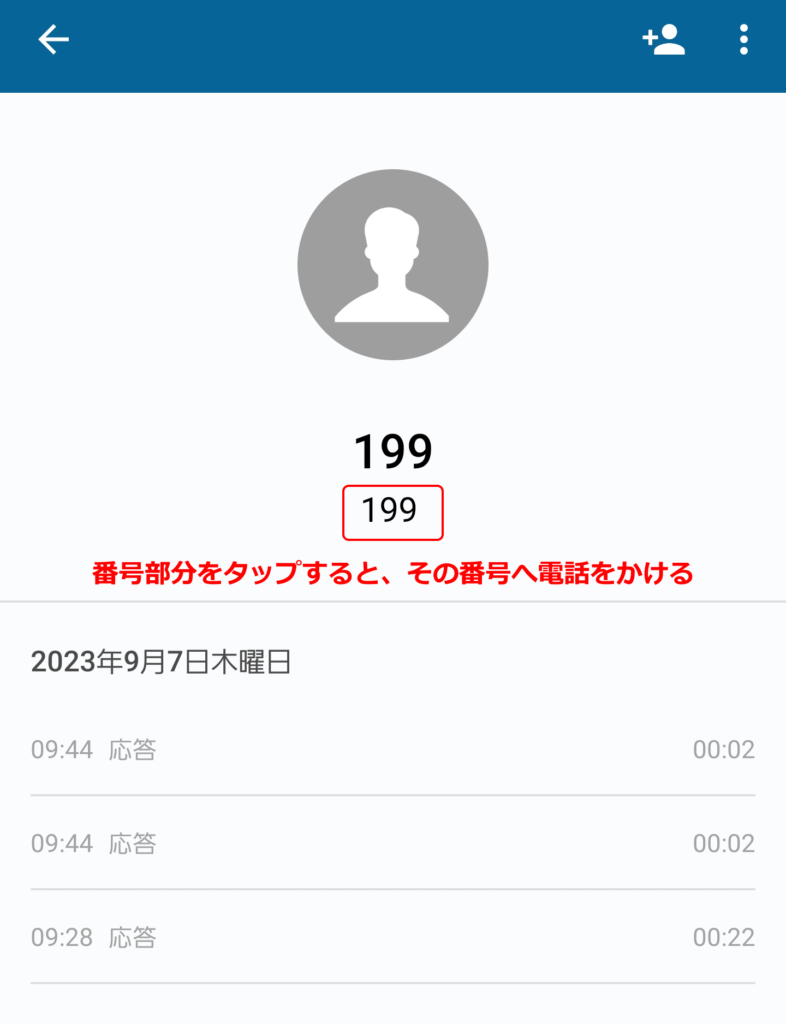Add 199 as a new contact
The width and height of the screenshot is (786, 1024).
pyautogui.click(x=663, y=40)
